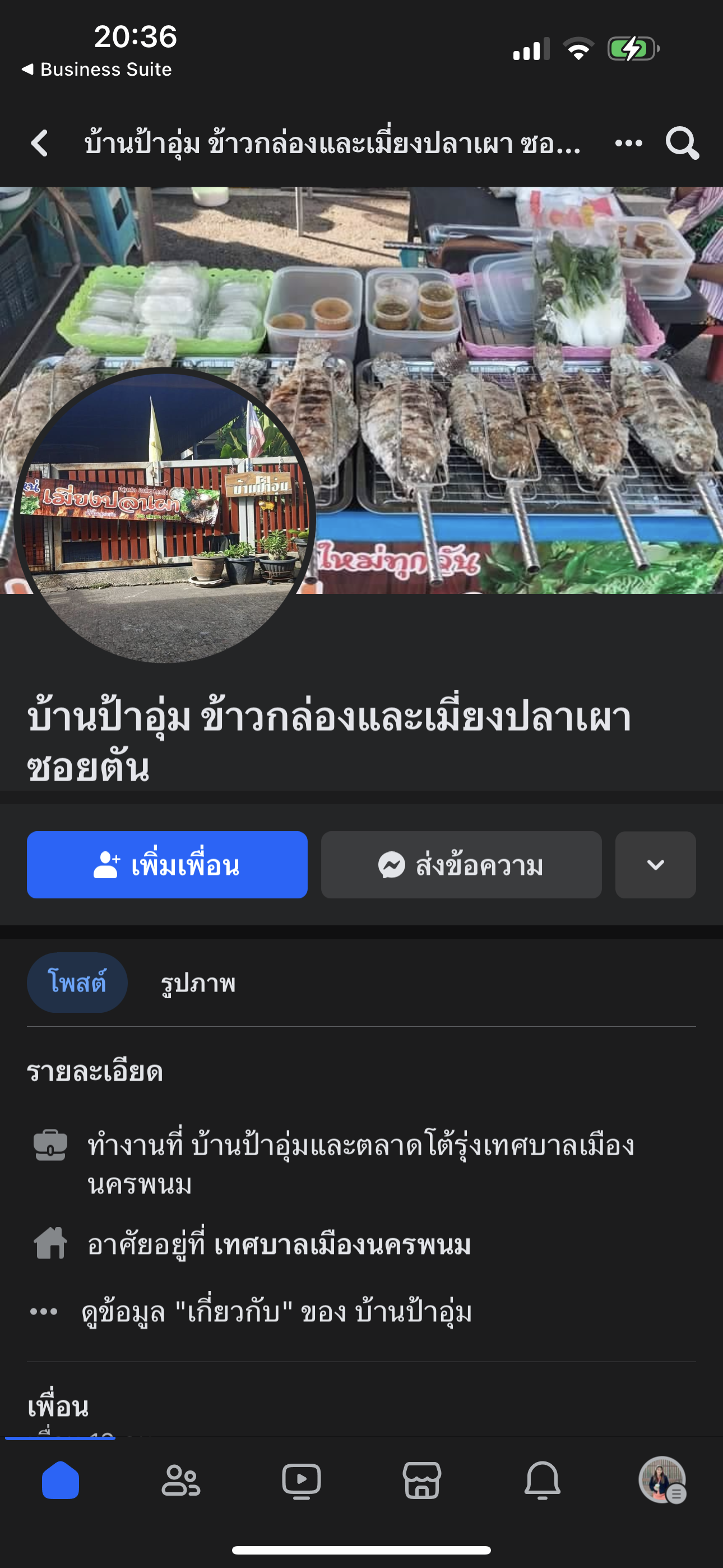The width and height of the screenshot is (723, 1568).
Task: Open the Friends tab in bottom bar
Action: [180, 1481]
